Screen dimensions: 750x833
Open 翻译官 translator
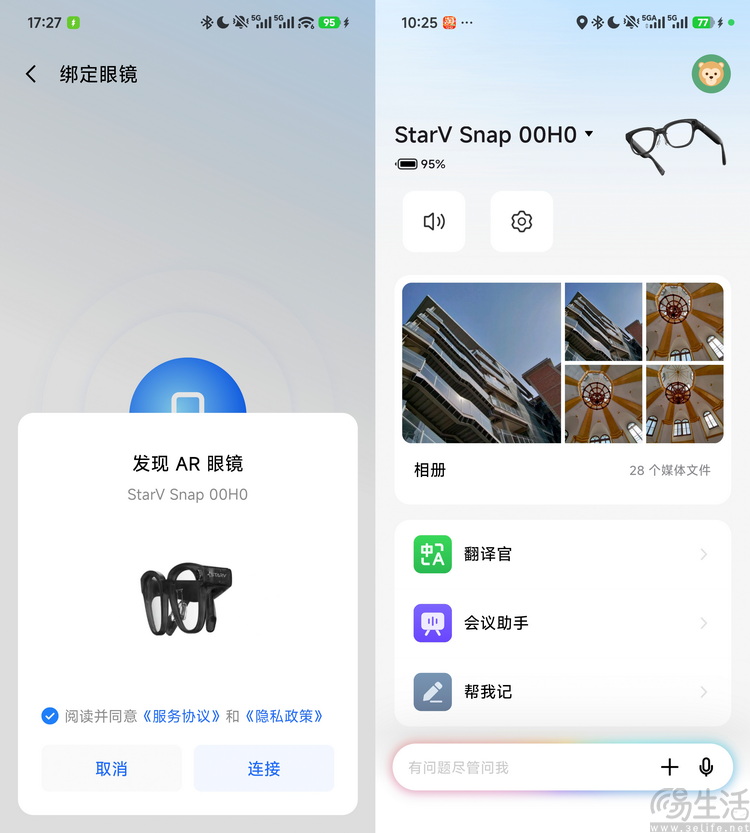coord(562,554)
